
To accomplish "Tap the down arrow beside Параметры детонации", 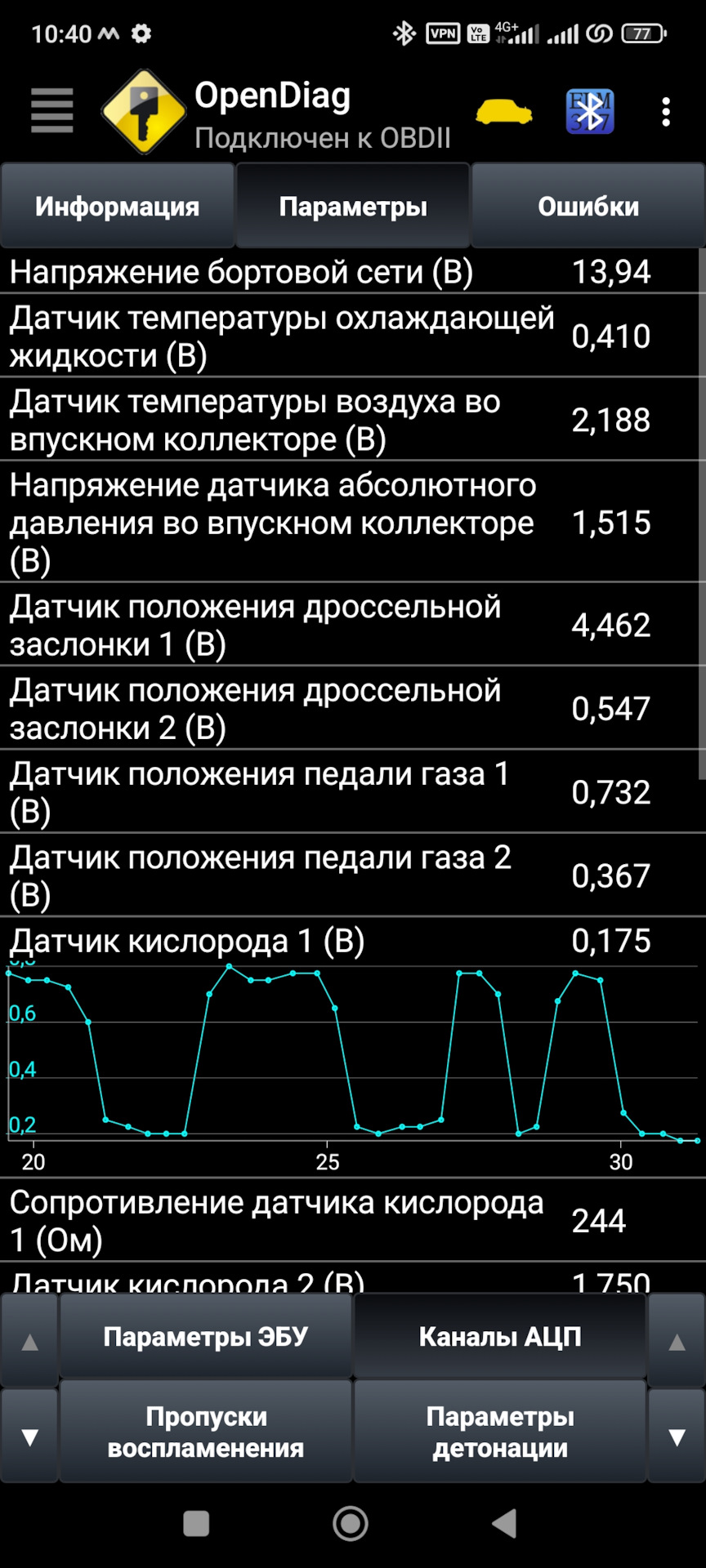I will 677,1437.
